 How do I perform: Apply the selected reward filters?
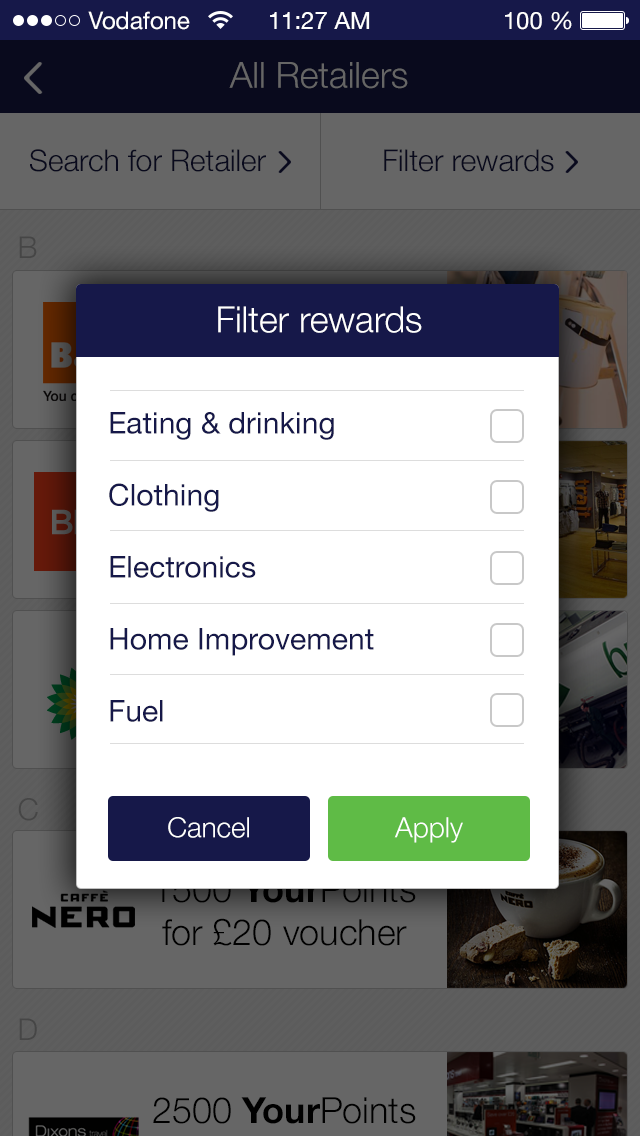click(x=428, y=828)
